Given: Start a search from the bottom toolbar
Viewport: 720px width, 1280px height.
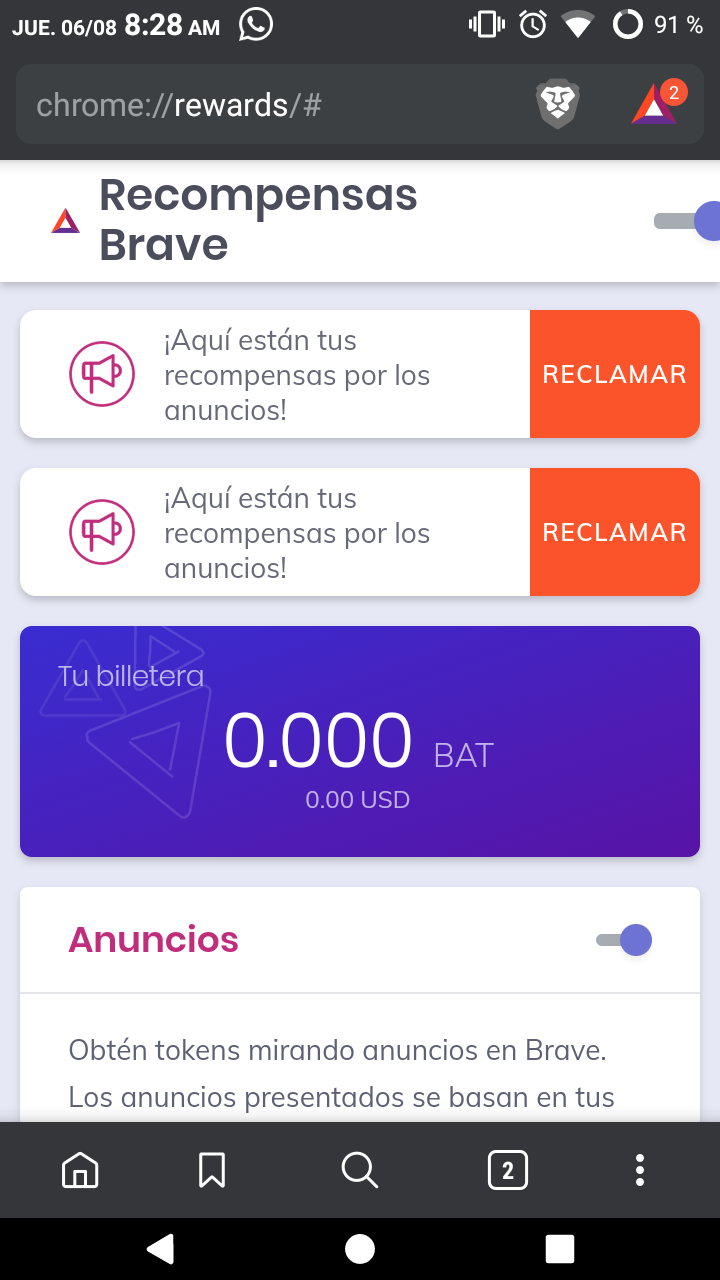Looking at the screenshot, I should (359, 1170).
